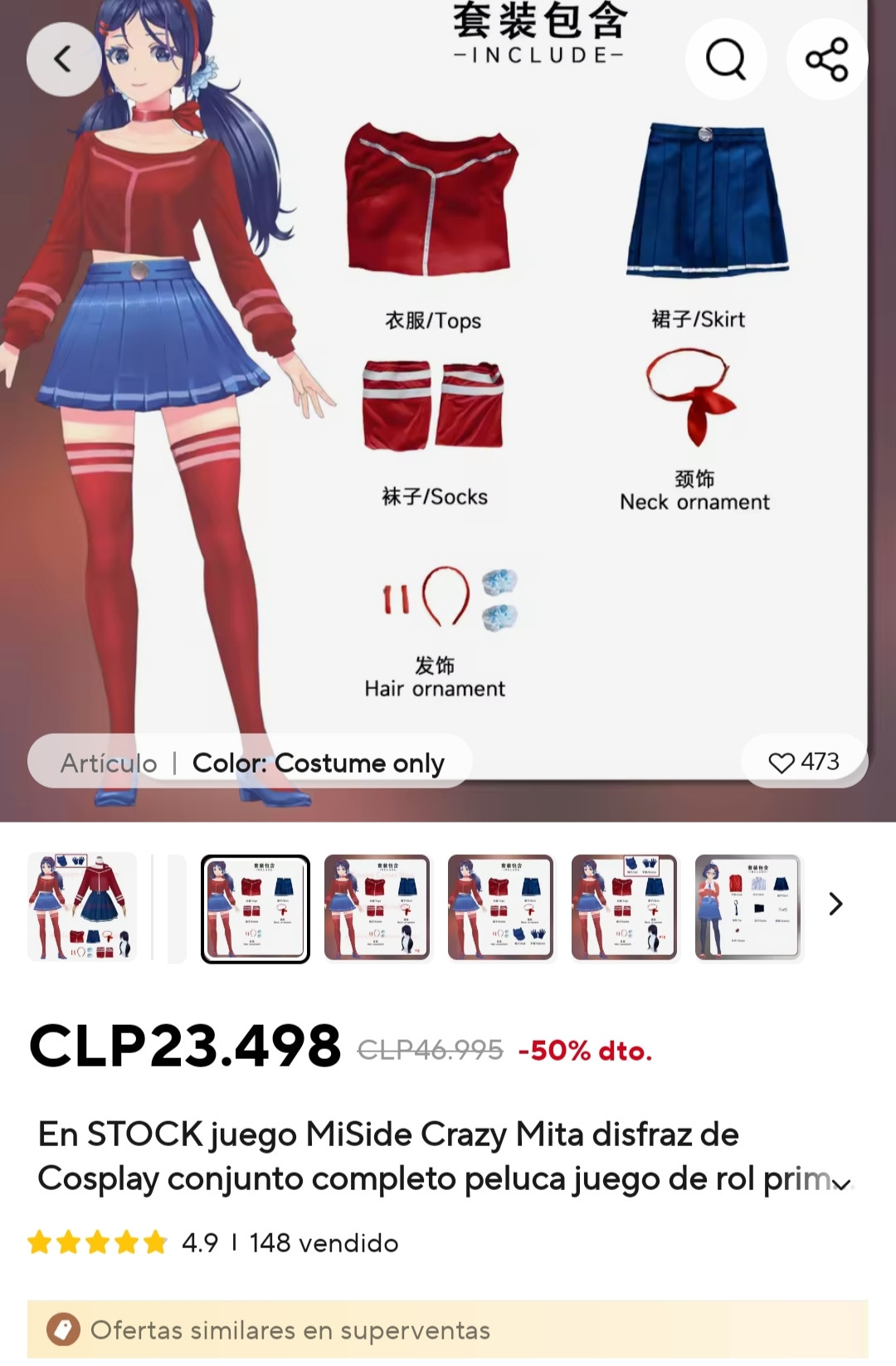Select the variant thumbnail with black wig
This screenshot has height=1366, width=896.
coord(377,908)
